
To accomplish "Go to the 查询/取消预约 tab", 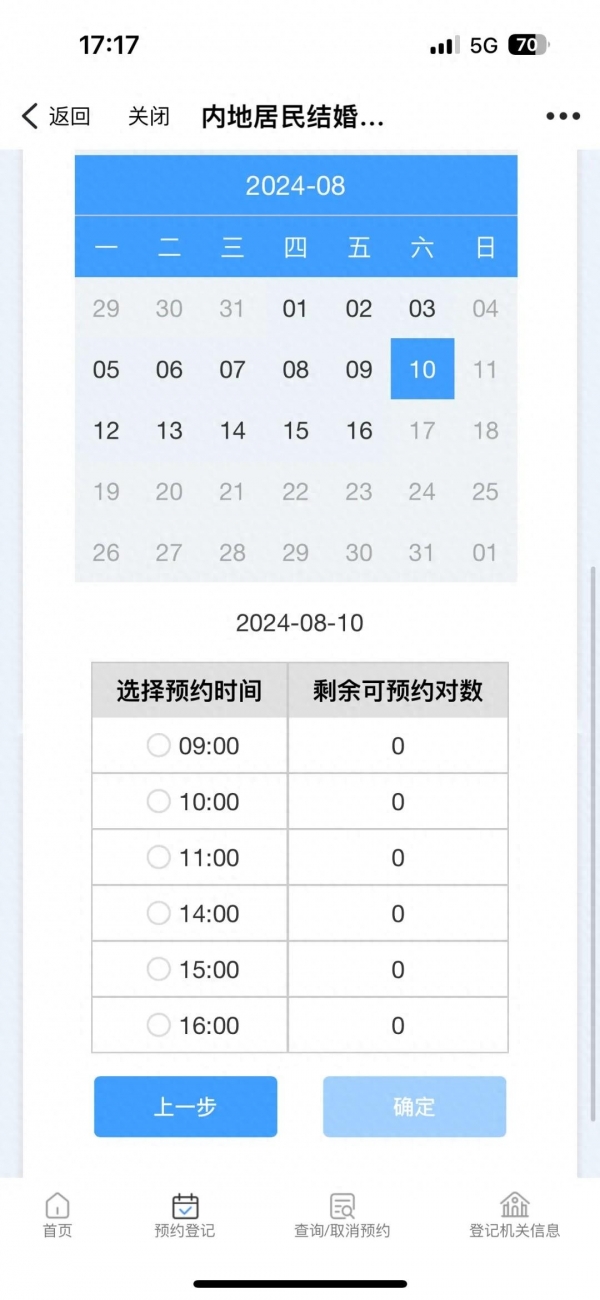I will 342,1214.
